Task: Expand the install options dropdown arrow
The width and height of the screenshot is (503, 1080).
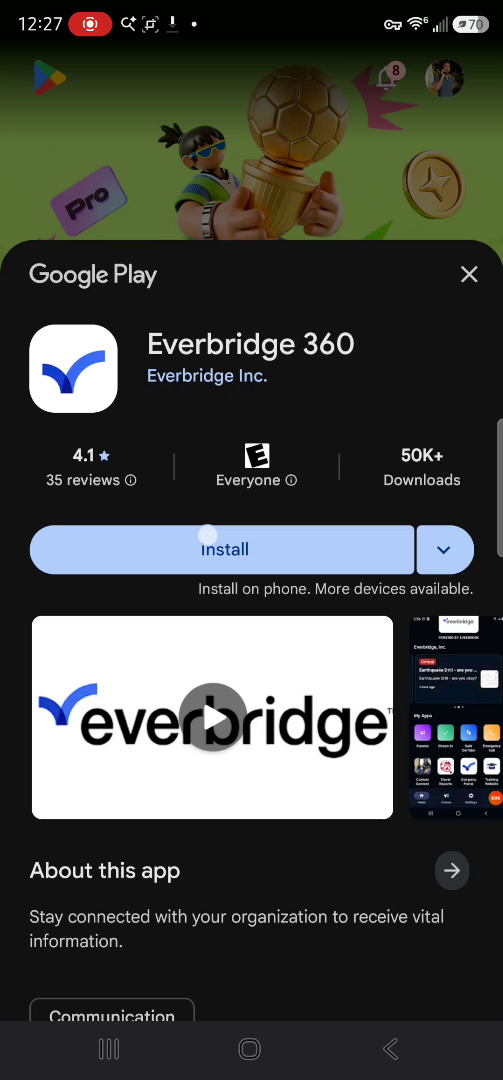Action: pos(444,550)
